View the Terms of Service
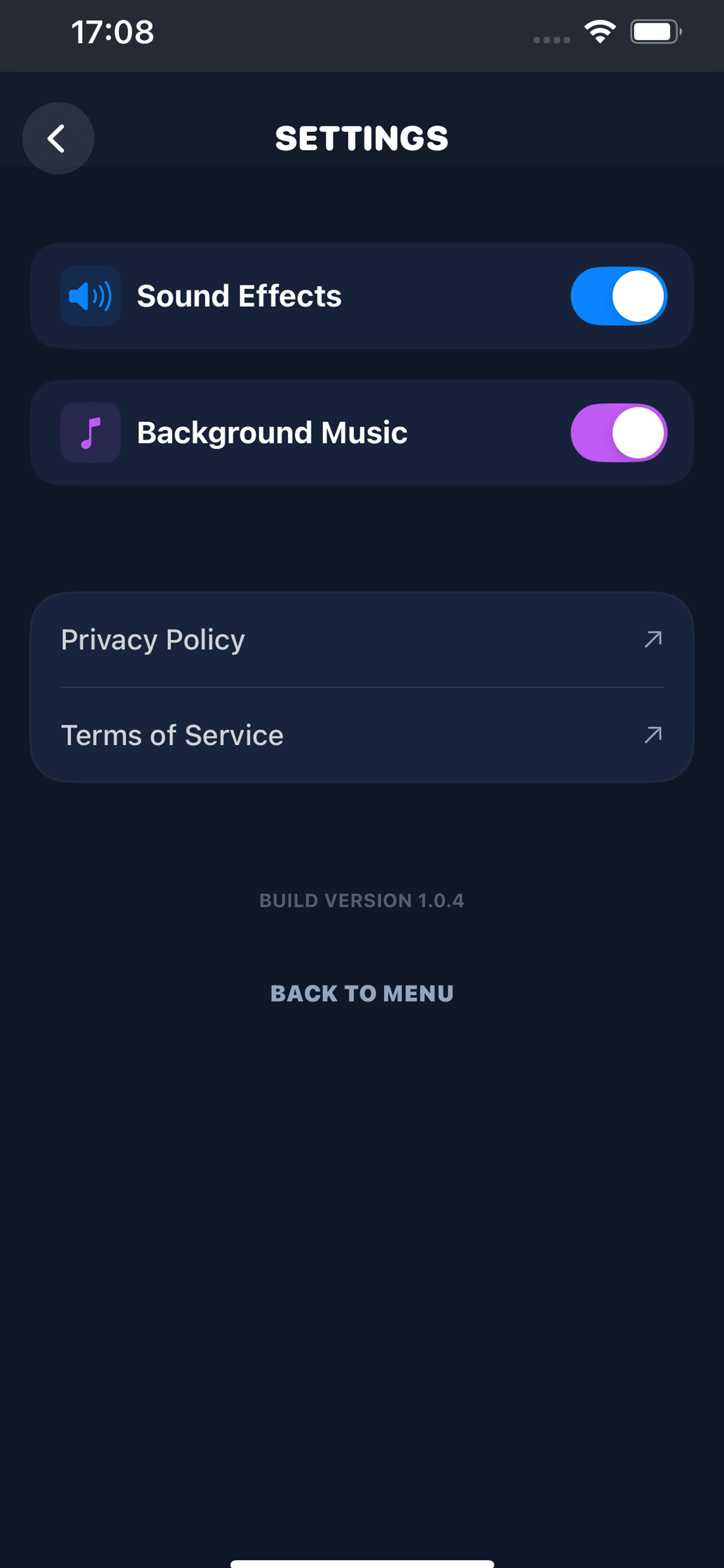This screenshot has height=1568, width=724. tap(361, 736)
